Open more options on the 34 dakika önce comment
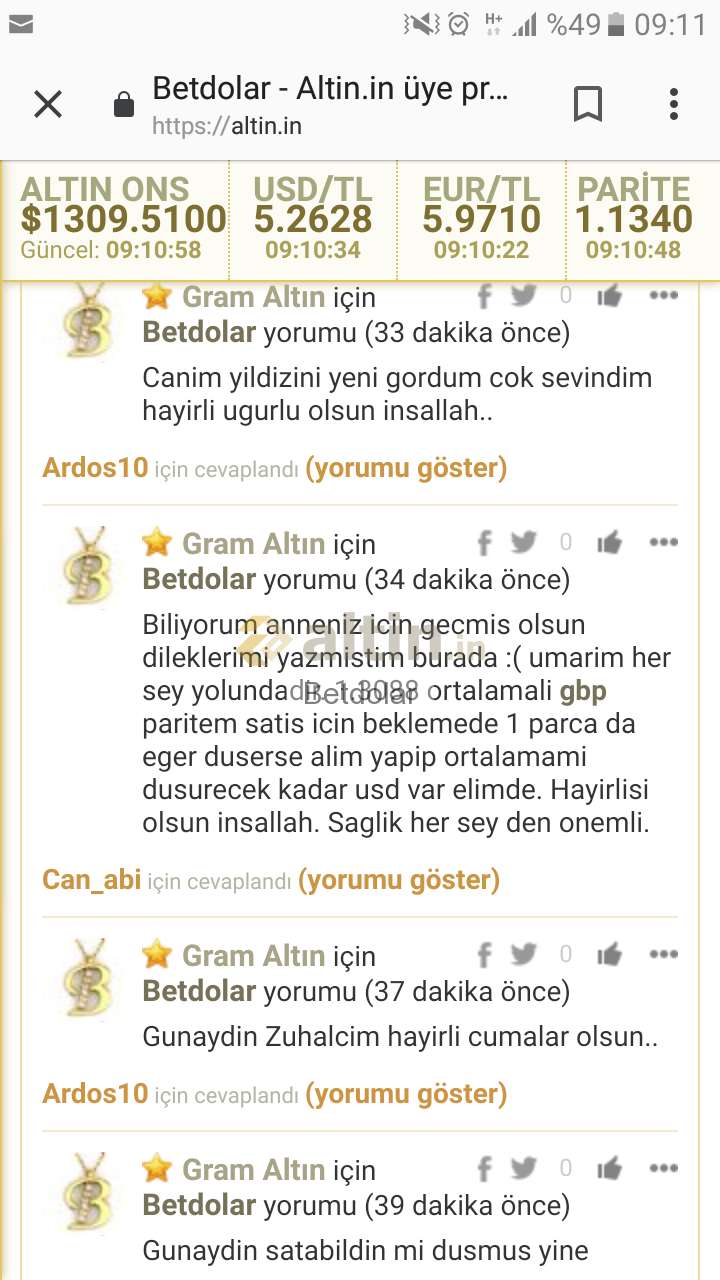The image size is (720, 1280). coord(664,542)
